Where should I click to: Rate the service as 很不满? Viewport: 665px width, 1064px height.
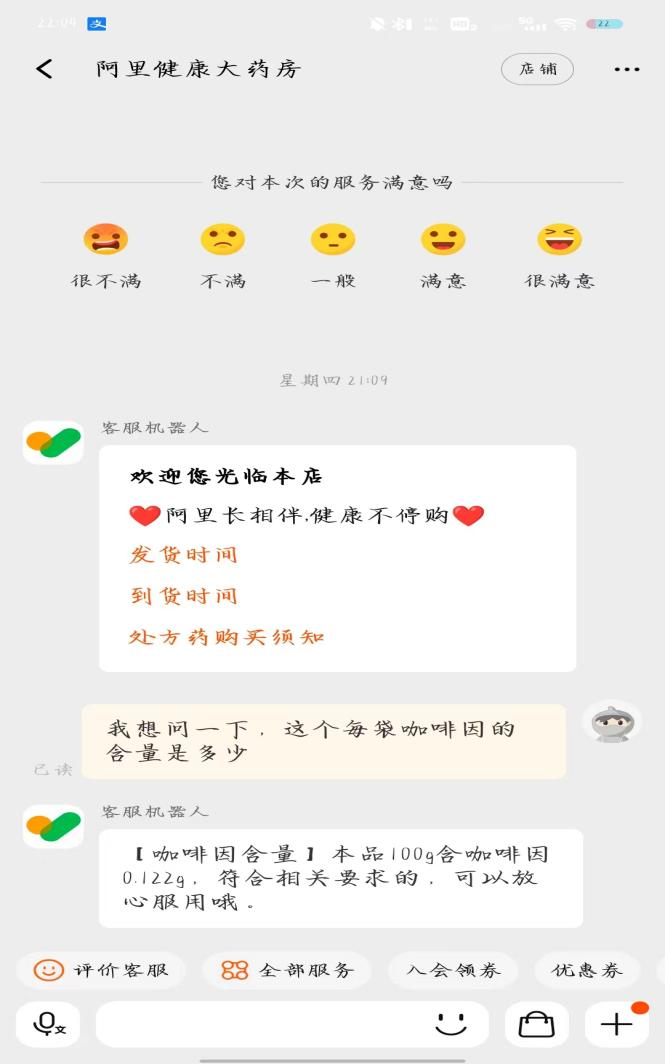[x=106, y=240]
